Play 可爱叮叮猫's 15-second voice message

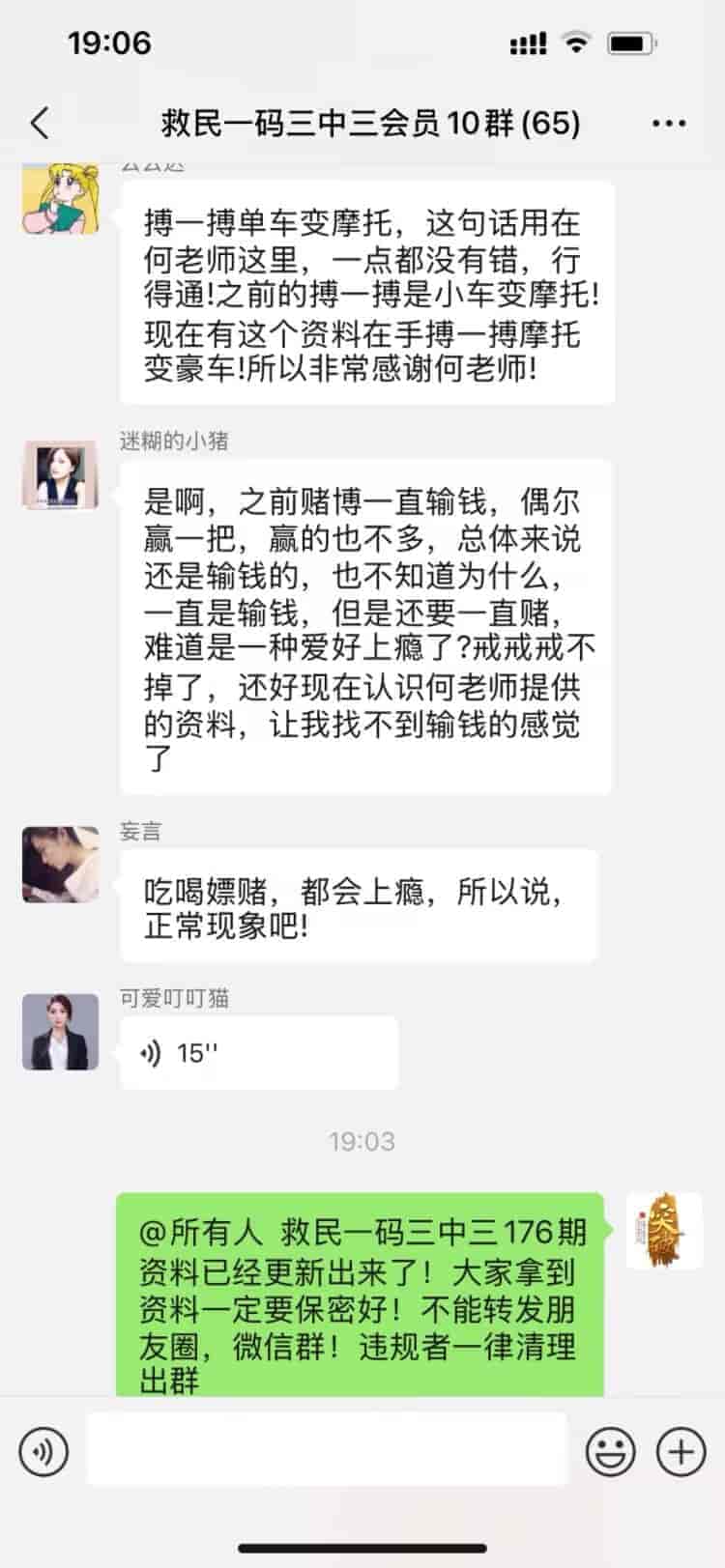tap(258, 1053)
